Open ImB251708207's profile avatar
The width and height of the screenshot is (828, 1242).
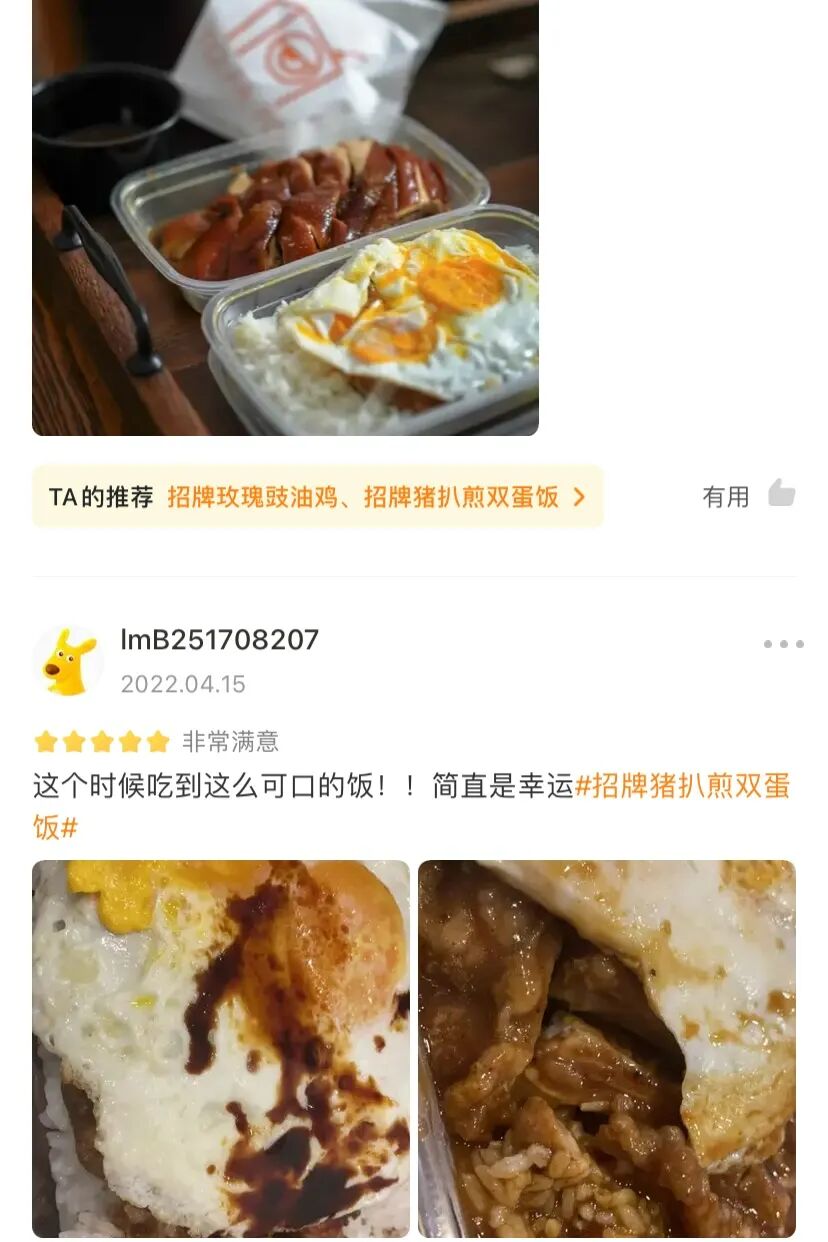coord(68,661)
